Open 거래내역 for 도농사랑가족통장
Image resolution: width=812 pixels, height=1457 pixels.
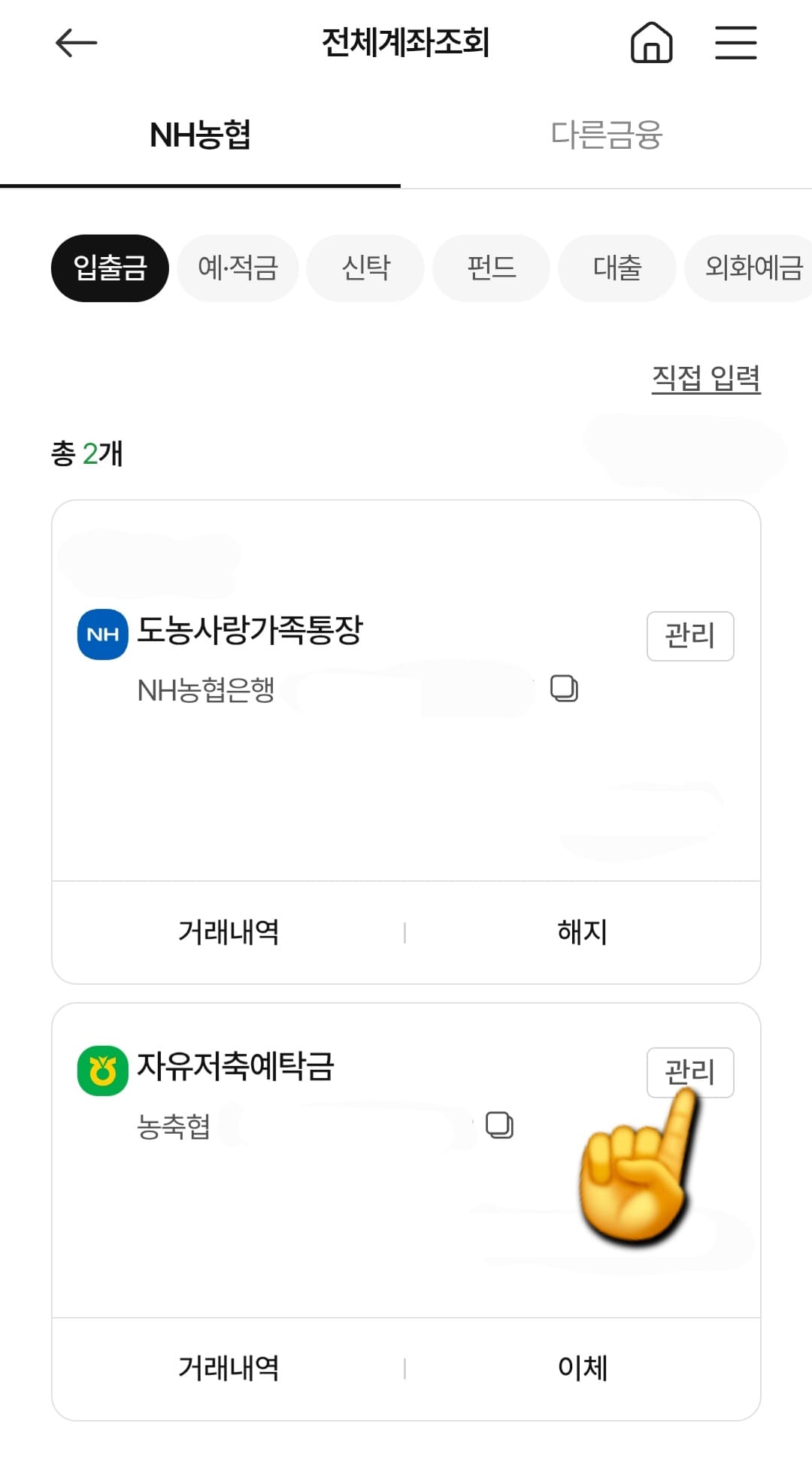229,931
